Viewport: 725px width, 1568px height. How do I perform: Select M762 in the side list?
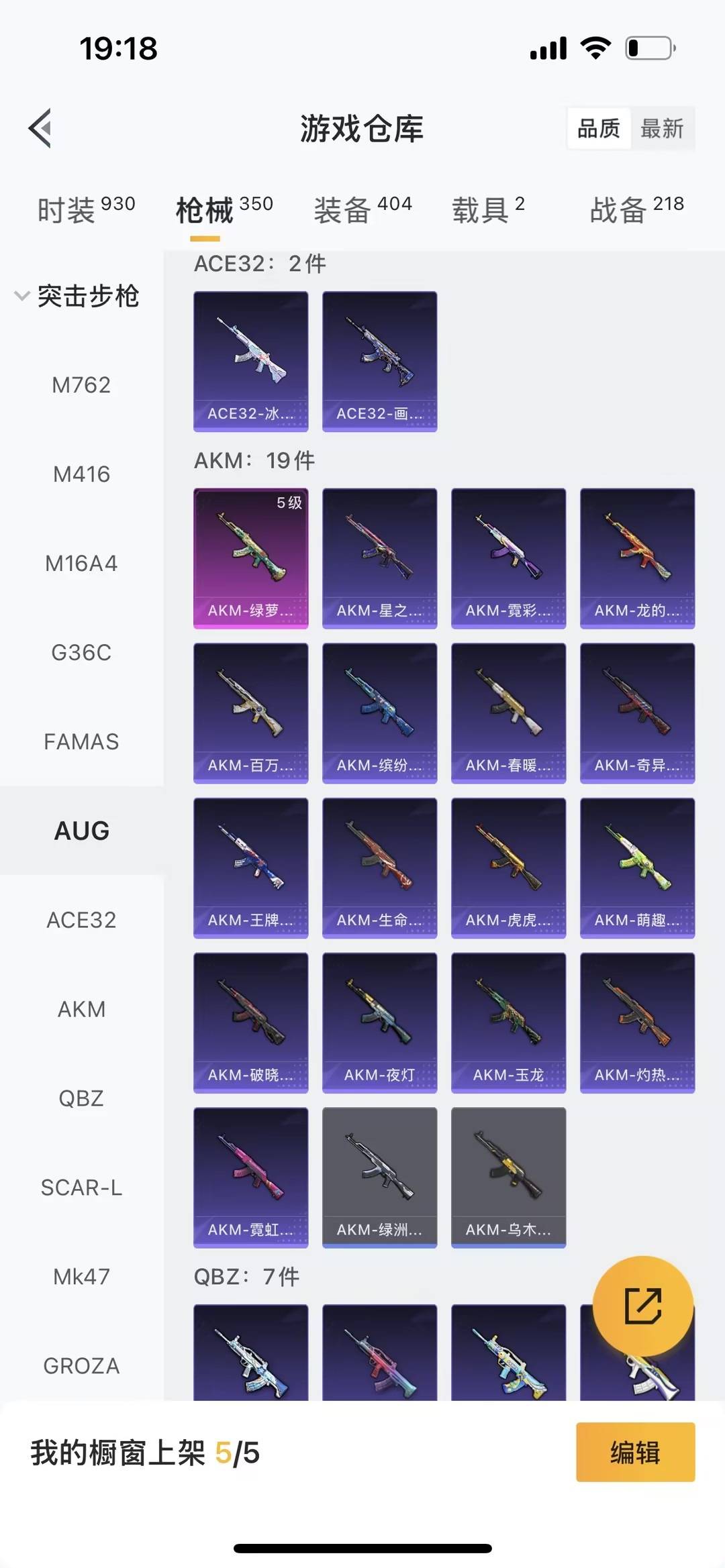81,385
